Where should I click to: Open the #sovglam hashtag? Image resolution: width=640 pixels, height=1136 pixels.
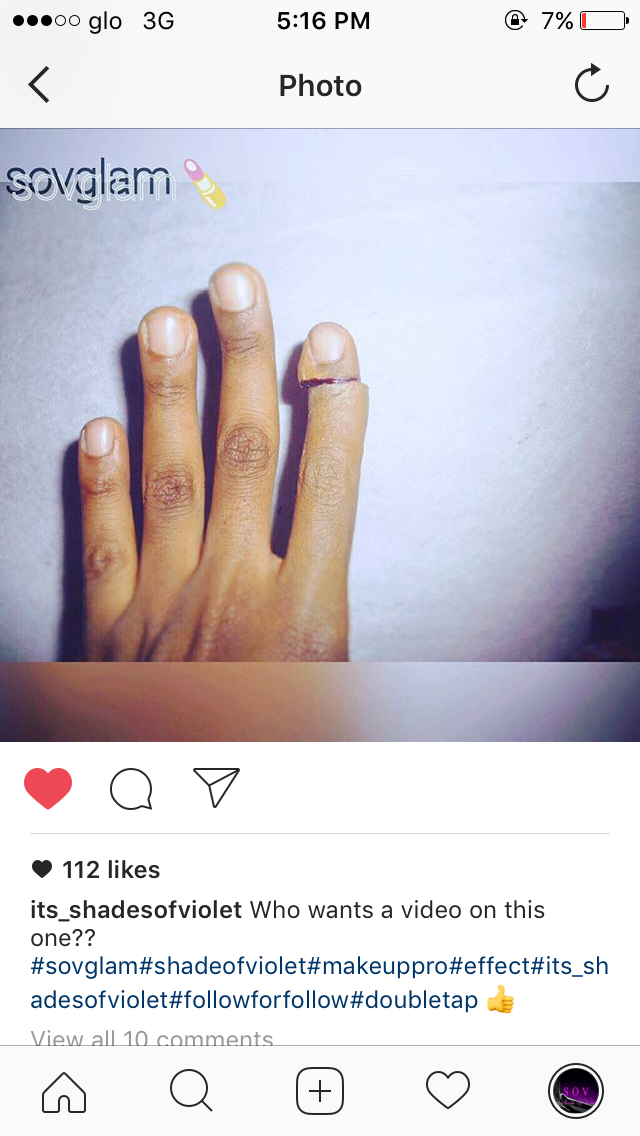(x=84, y=968)
